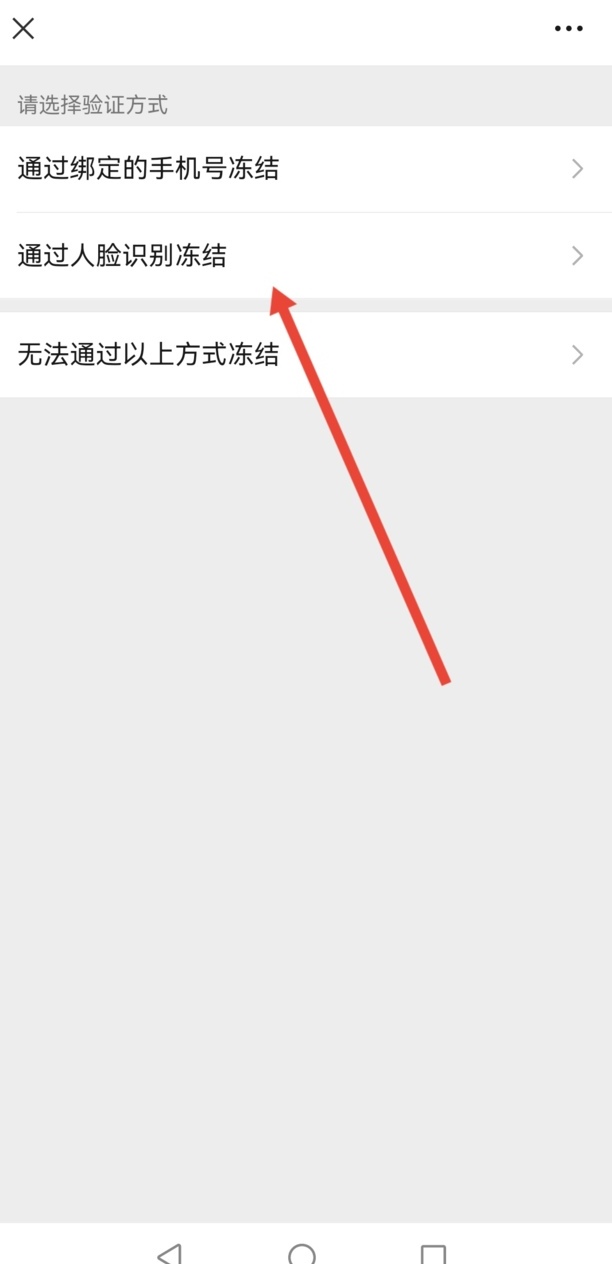
Task: Open 无法通过以上方式冻结 option
Action: [300, 354]
